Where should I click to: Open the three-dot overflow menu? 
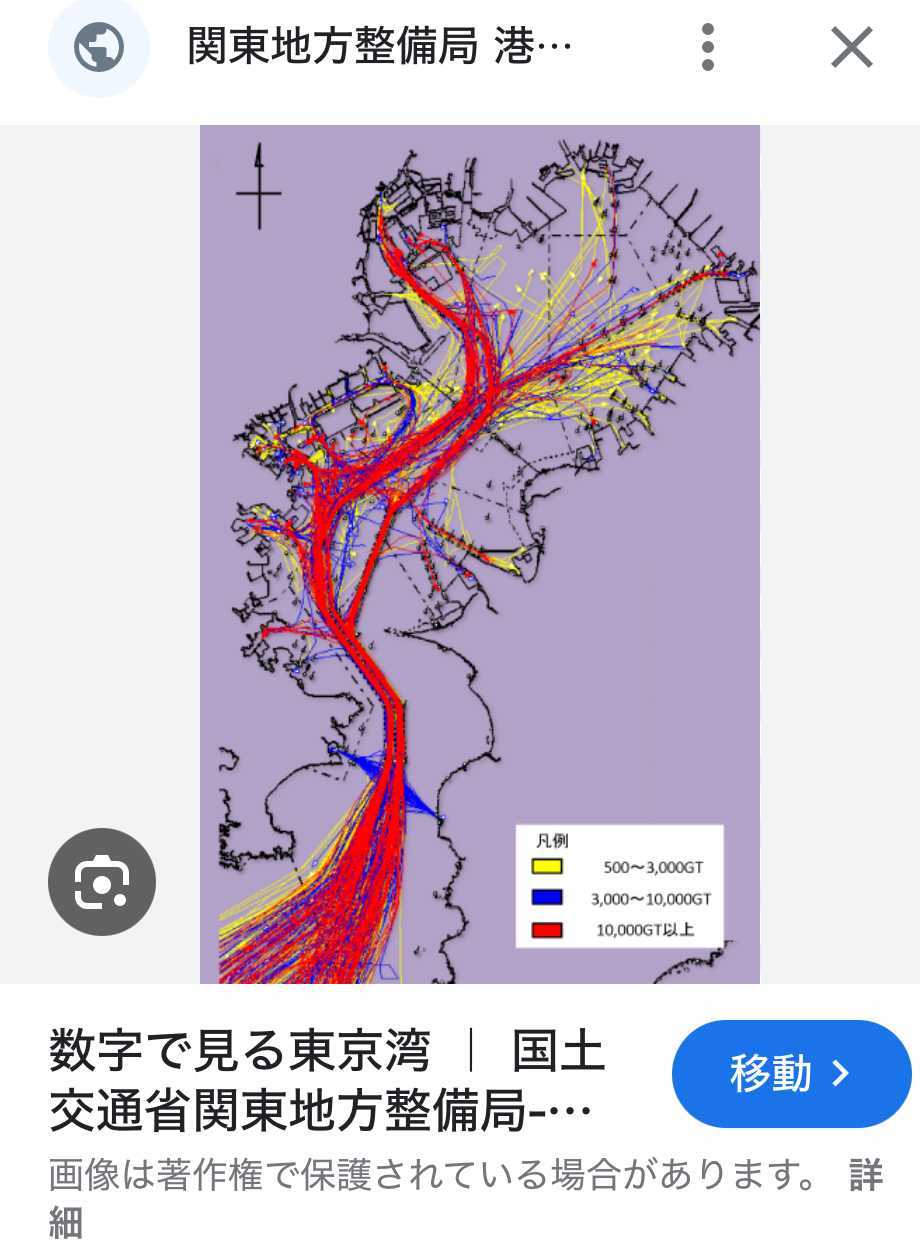click(708, 47)
